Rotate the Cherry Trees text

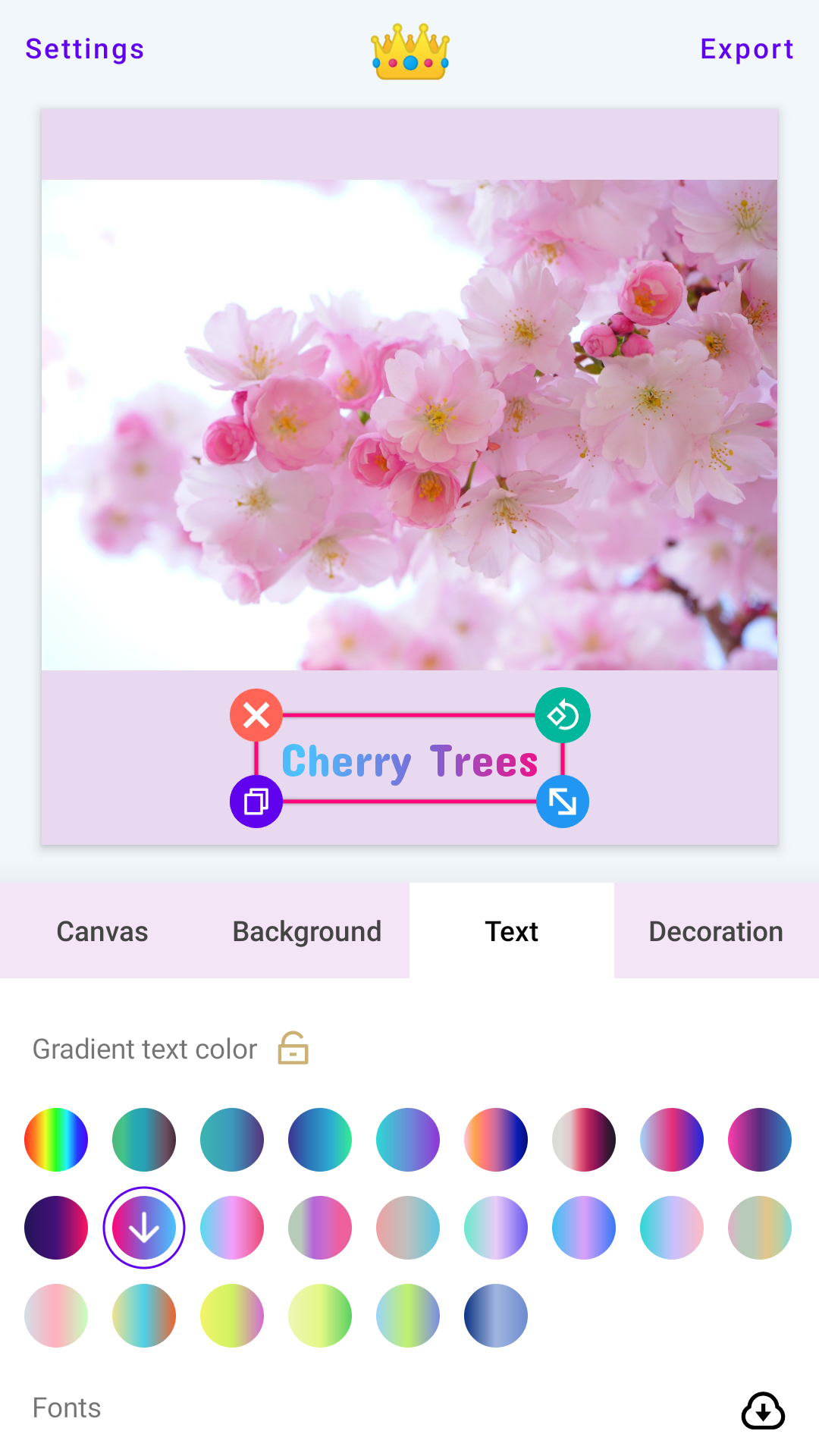coord(563,715)
